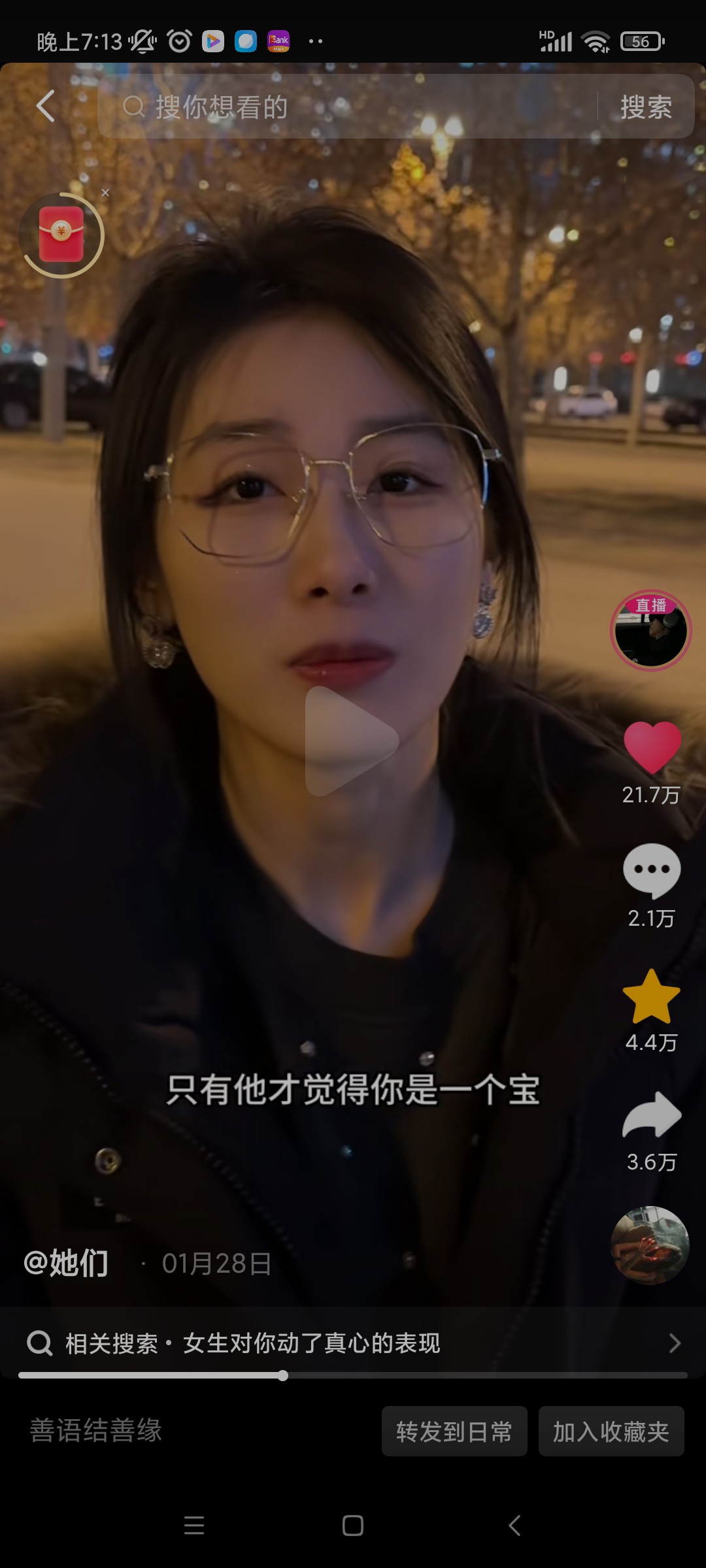The height and width of the screenshot is (1568, 706).
Task: Tap 转发到日常 button
Action: tap(454, 1431)
